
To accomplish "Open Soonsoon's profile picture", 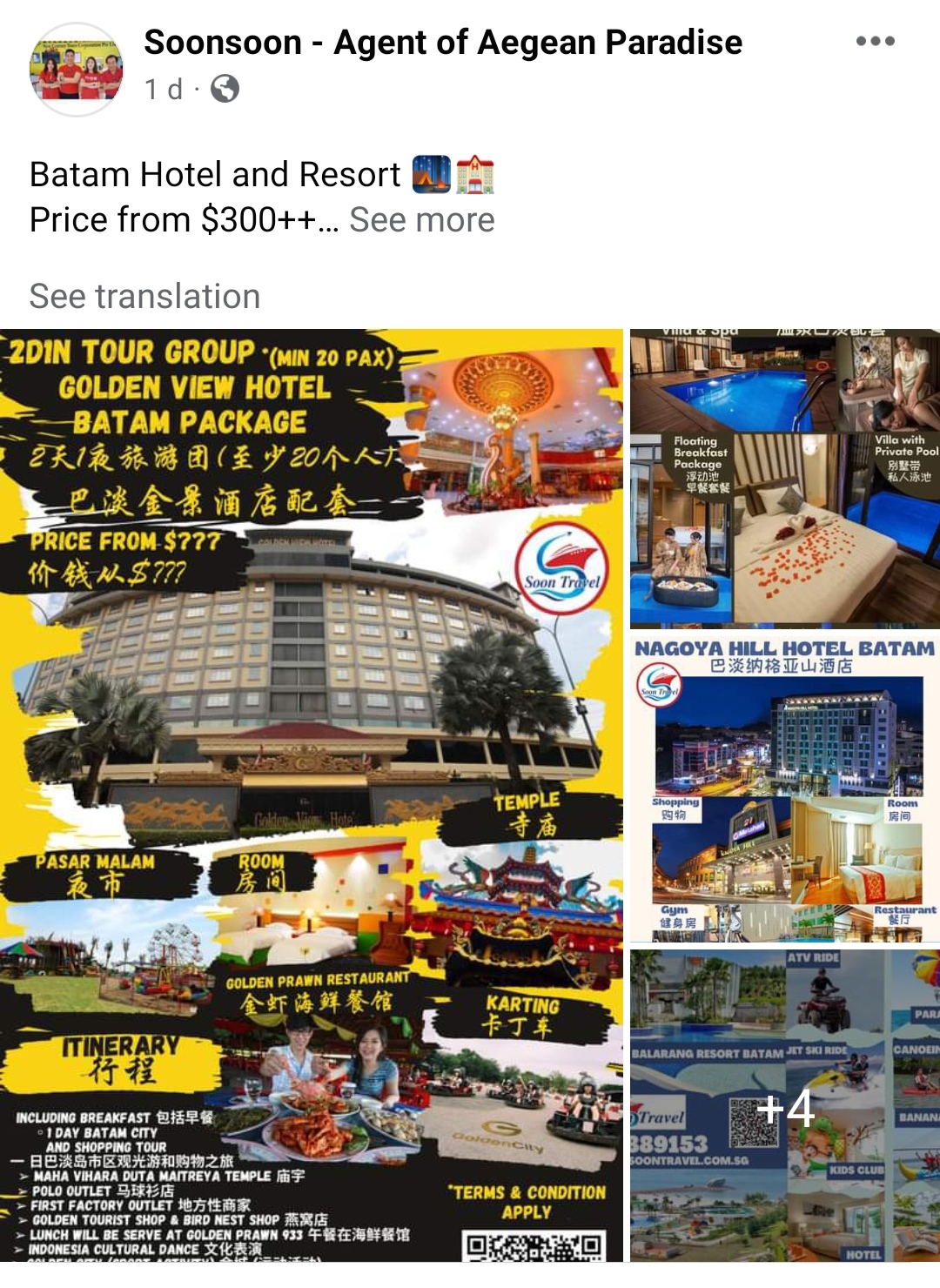I will [77, 70].
